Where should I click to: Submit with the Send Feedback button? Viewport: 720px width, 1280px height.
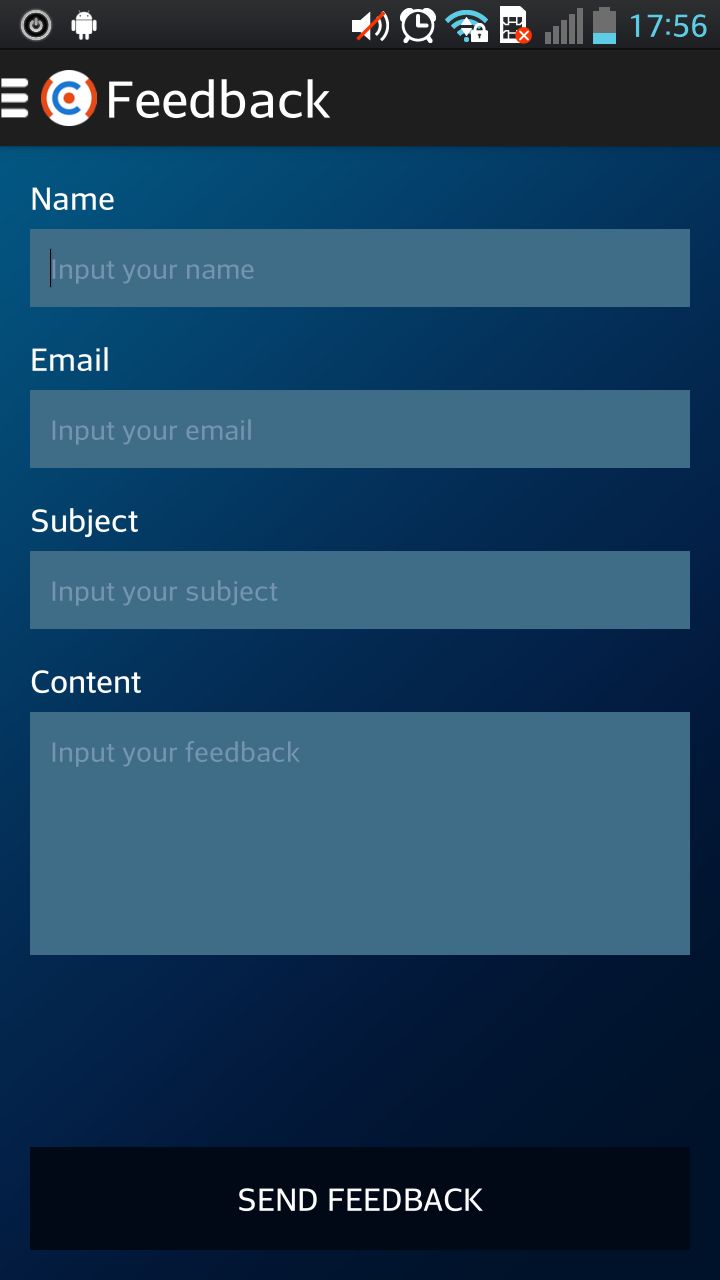click(x=360, y=1198)
